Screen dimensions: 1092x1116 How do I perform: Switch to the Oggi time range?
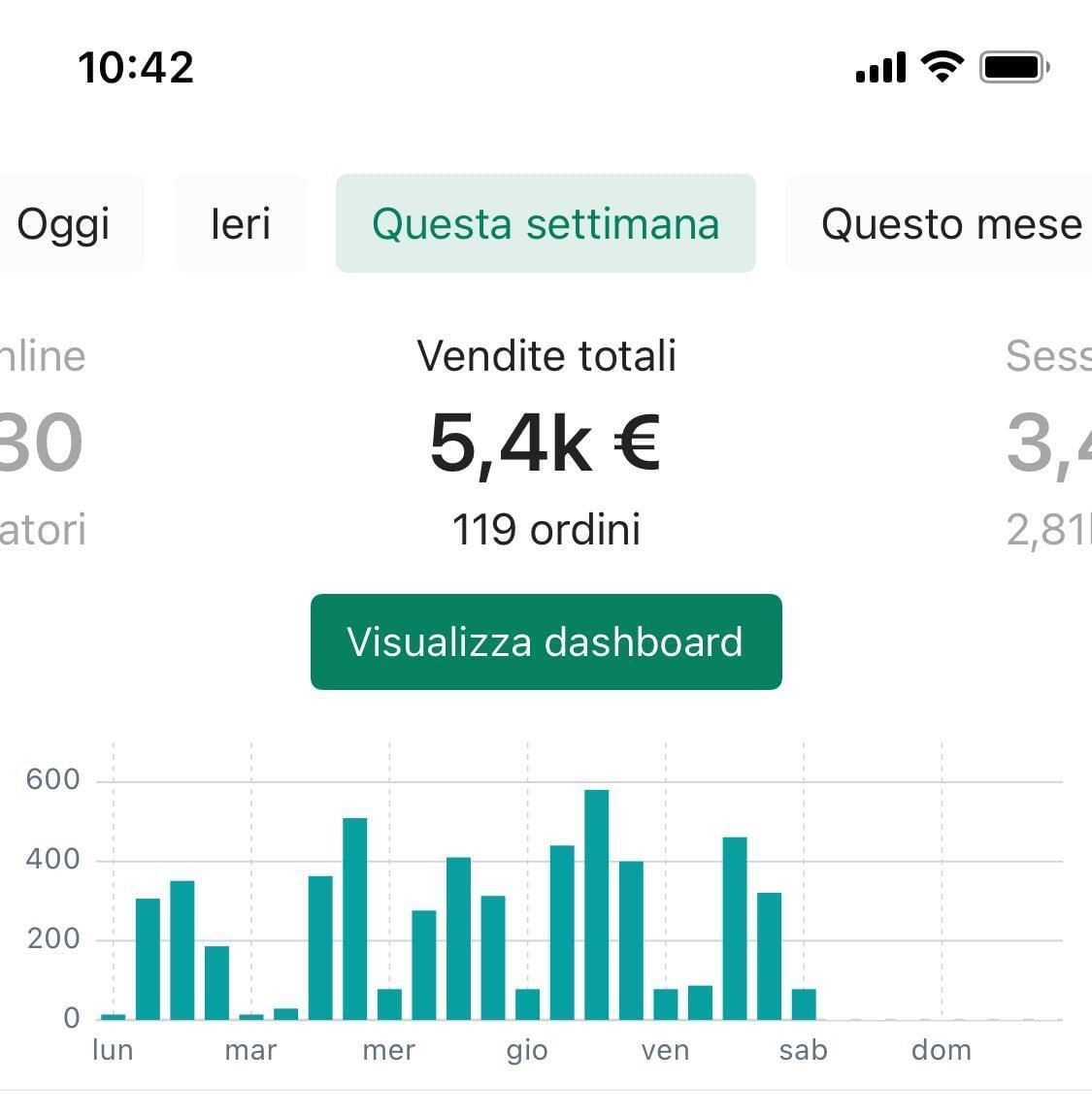[x=64, y=224]
